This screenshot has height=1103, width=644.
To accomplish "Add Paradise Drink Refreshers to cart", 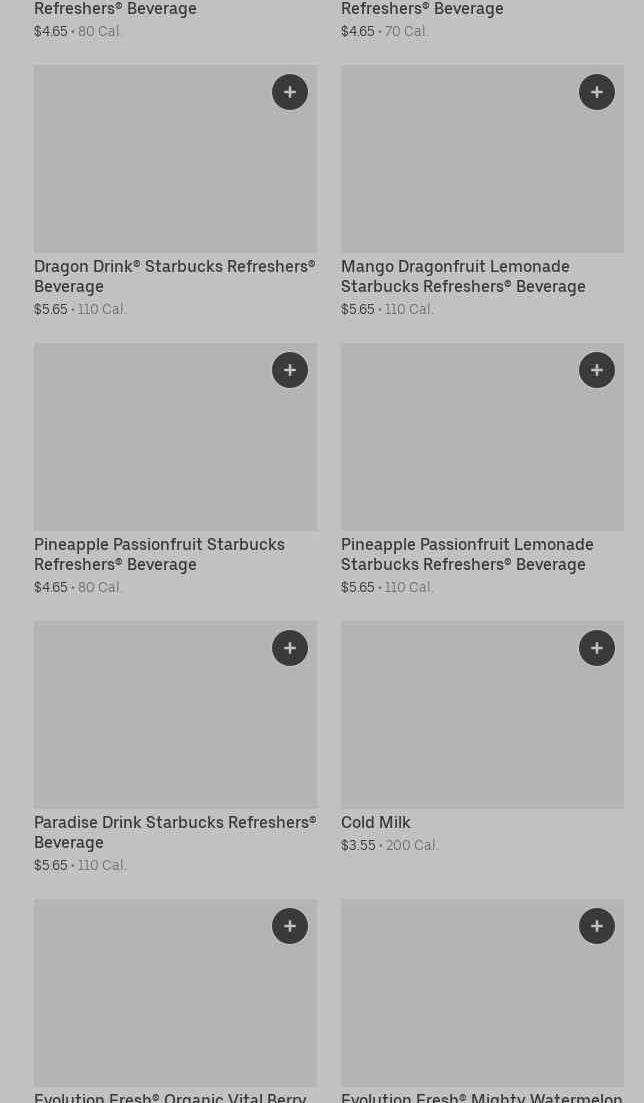I will [290, 648].
